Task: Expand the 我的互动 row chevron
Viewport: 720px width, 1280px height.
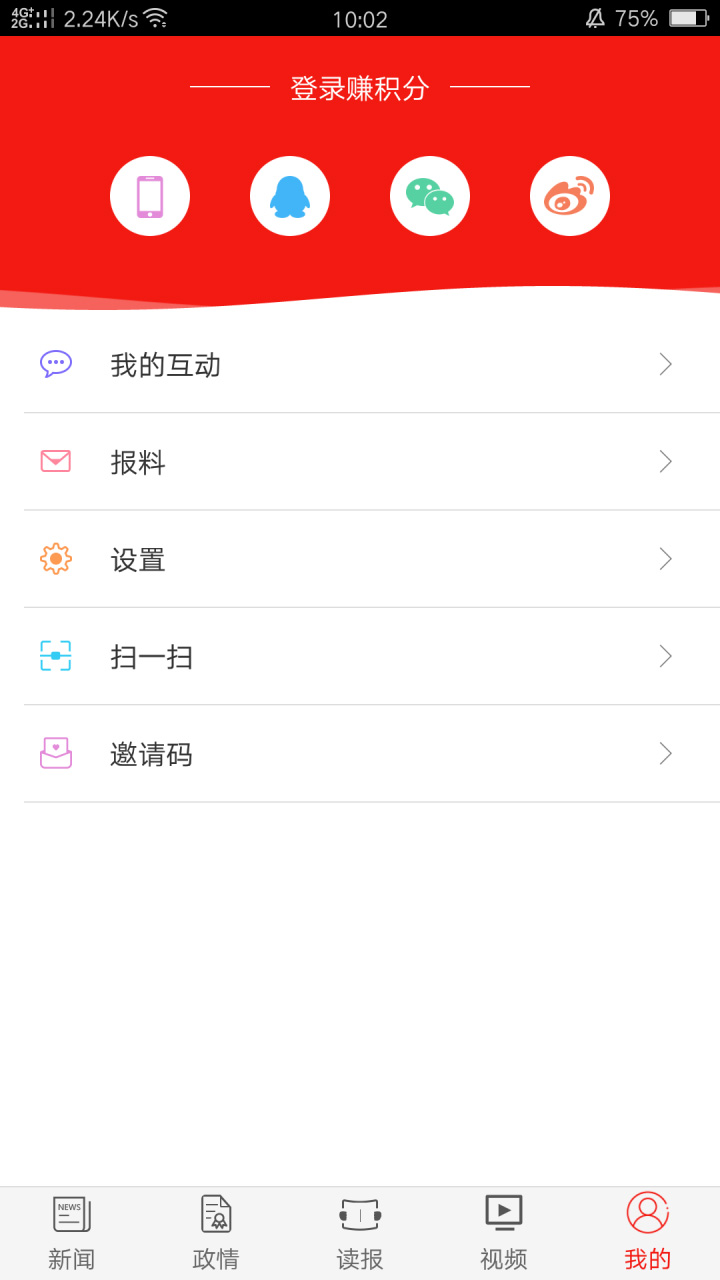Action: [665, 364]
